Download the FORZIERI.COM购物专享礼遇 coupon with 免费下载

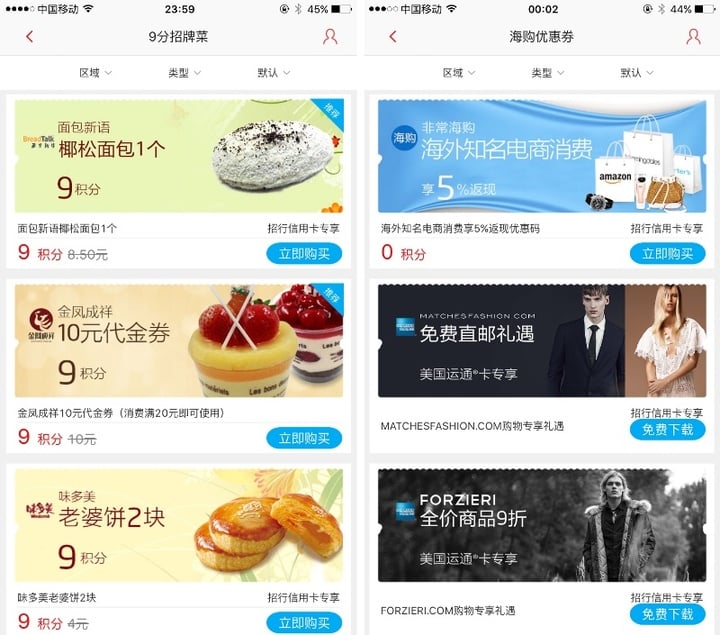click(667, 614)
